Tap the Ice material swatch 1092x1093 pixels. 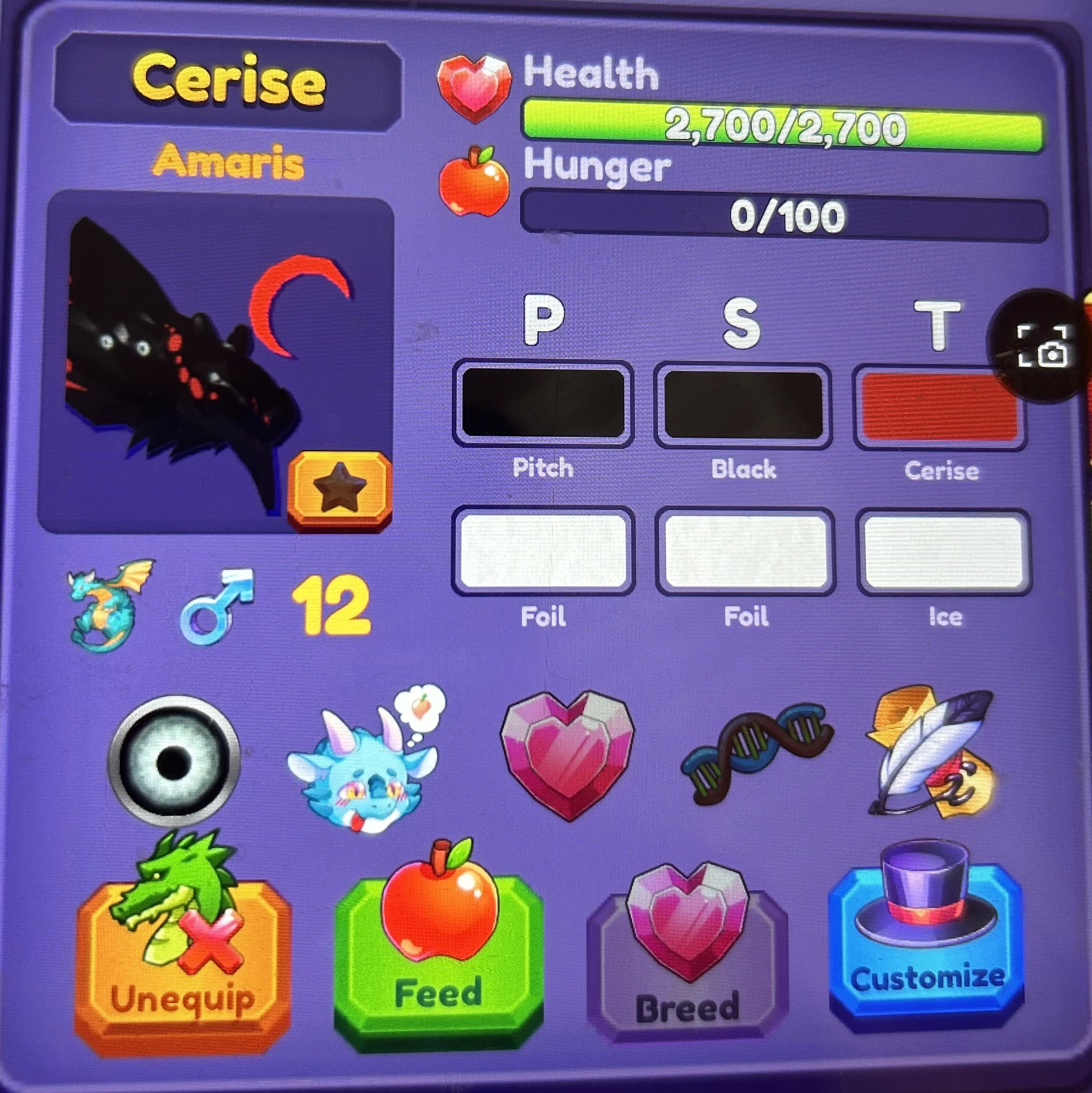(944, 552)
